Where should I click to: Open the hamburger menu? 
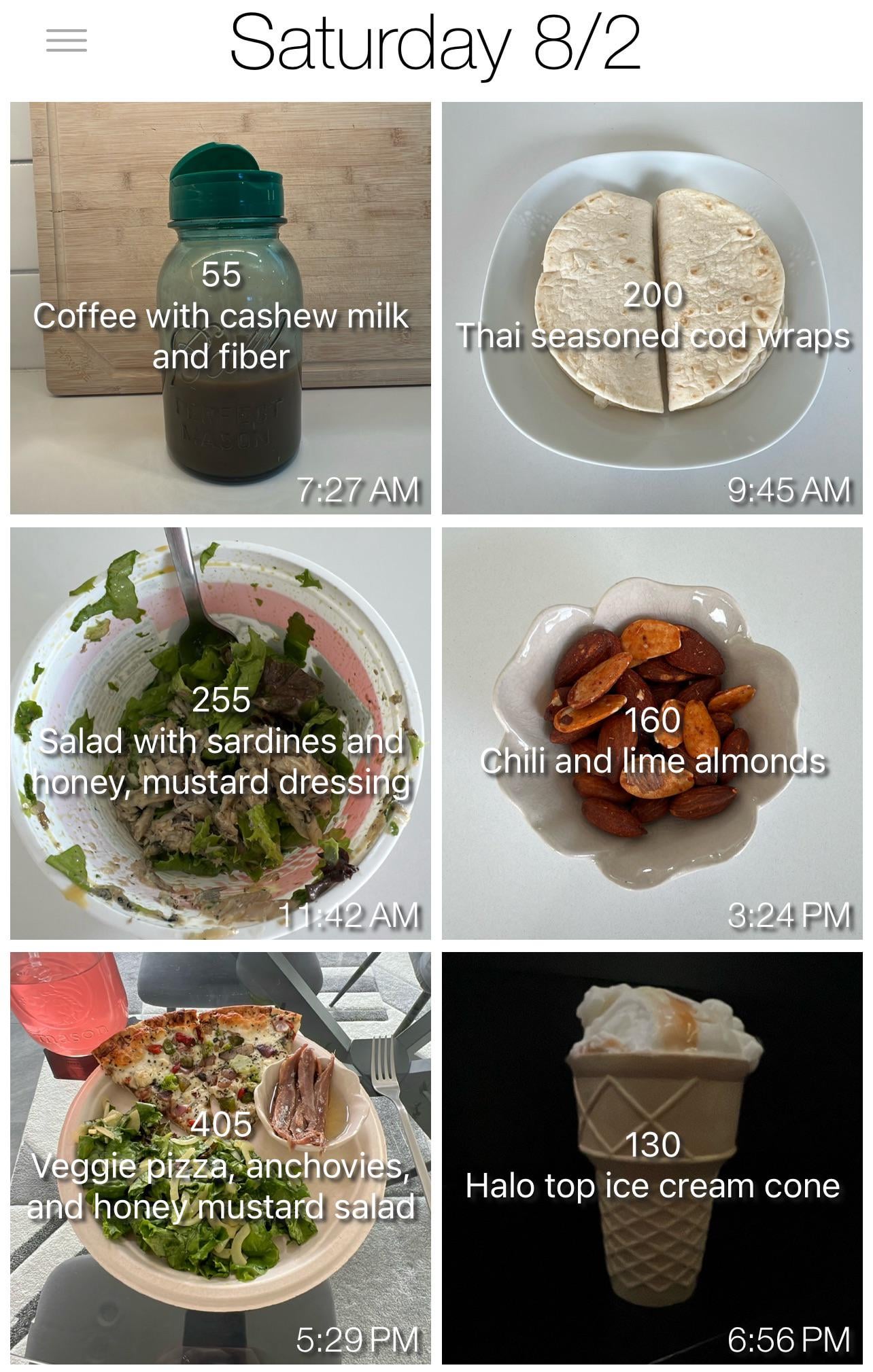point(67,41)
